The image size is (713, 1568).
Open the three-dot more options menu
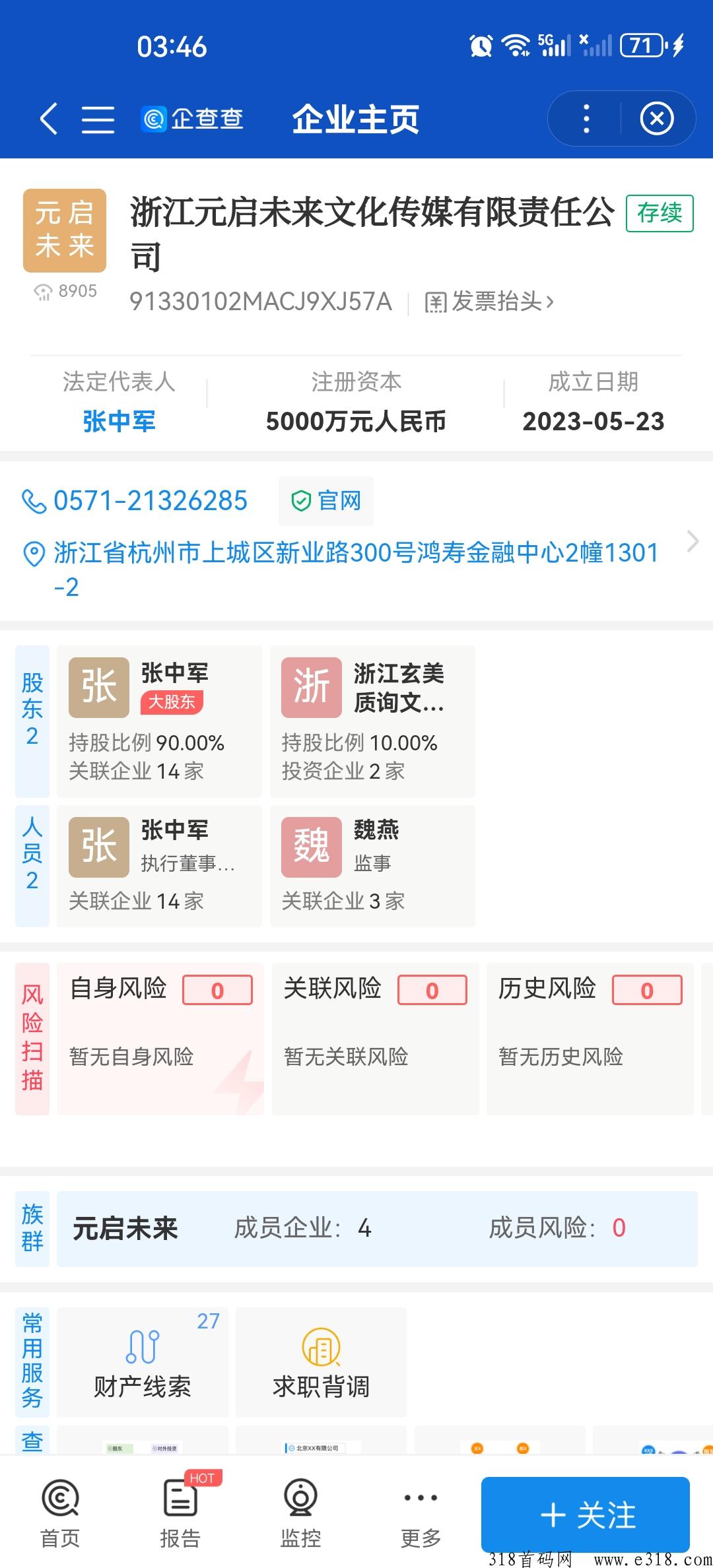pyautogui.click(x=586, y=119)
